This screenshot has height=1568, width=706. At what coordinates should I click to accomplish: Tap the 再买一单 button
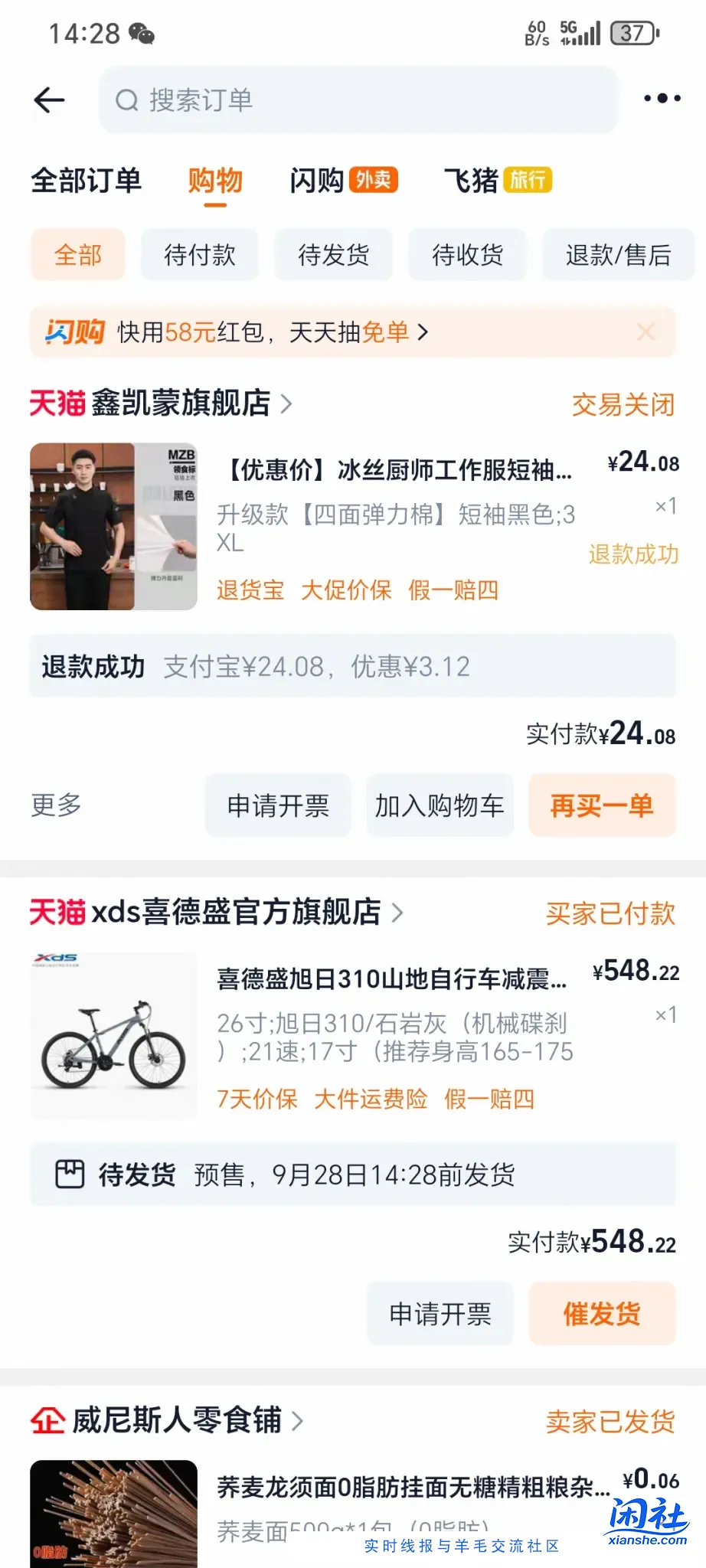(602, 805)
